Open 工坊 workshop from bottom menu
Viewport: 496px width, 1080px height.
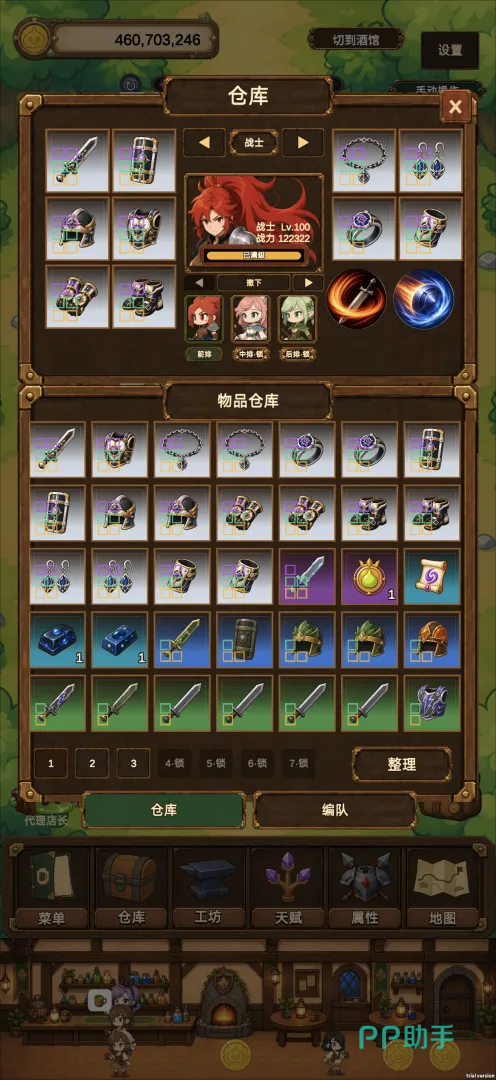point(209,887)
